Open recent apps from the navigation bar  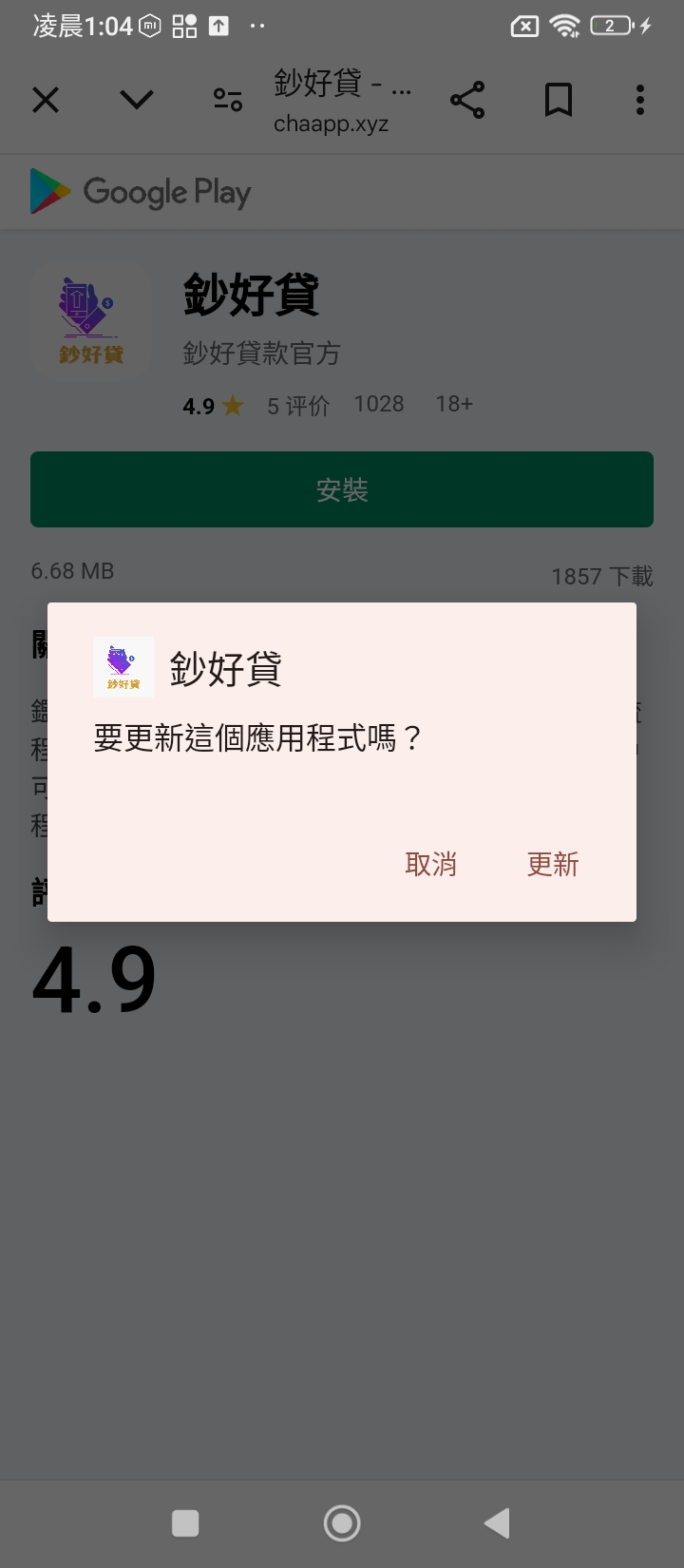coord(185,1523)
